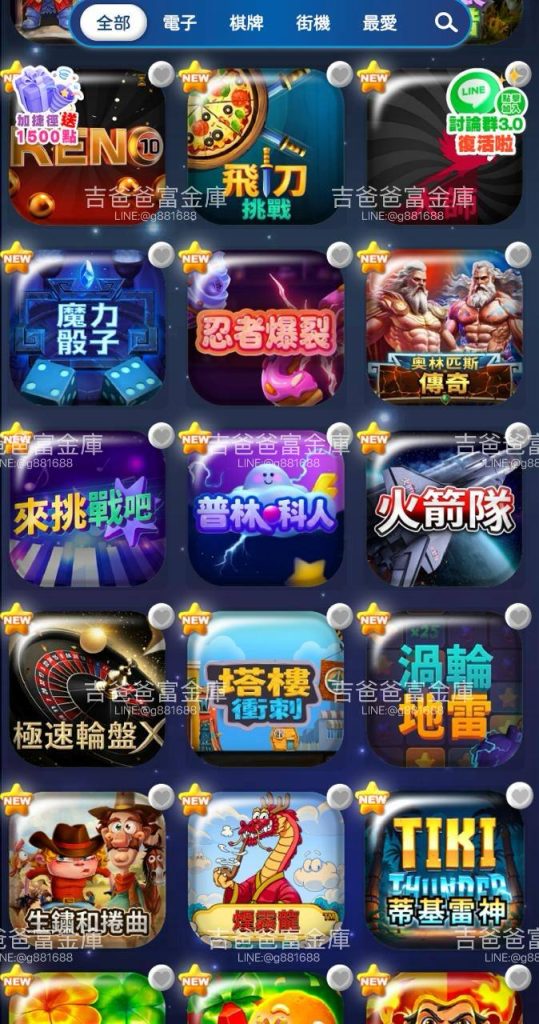Image resolution: width=539 pixels, height=1024 pixels.
Task: Open the 來挑戰吧 game
Action: [x=88, y=508]
